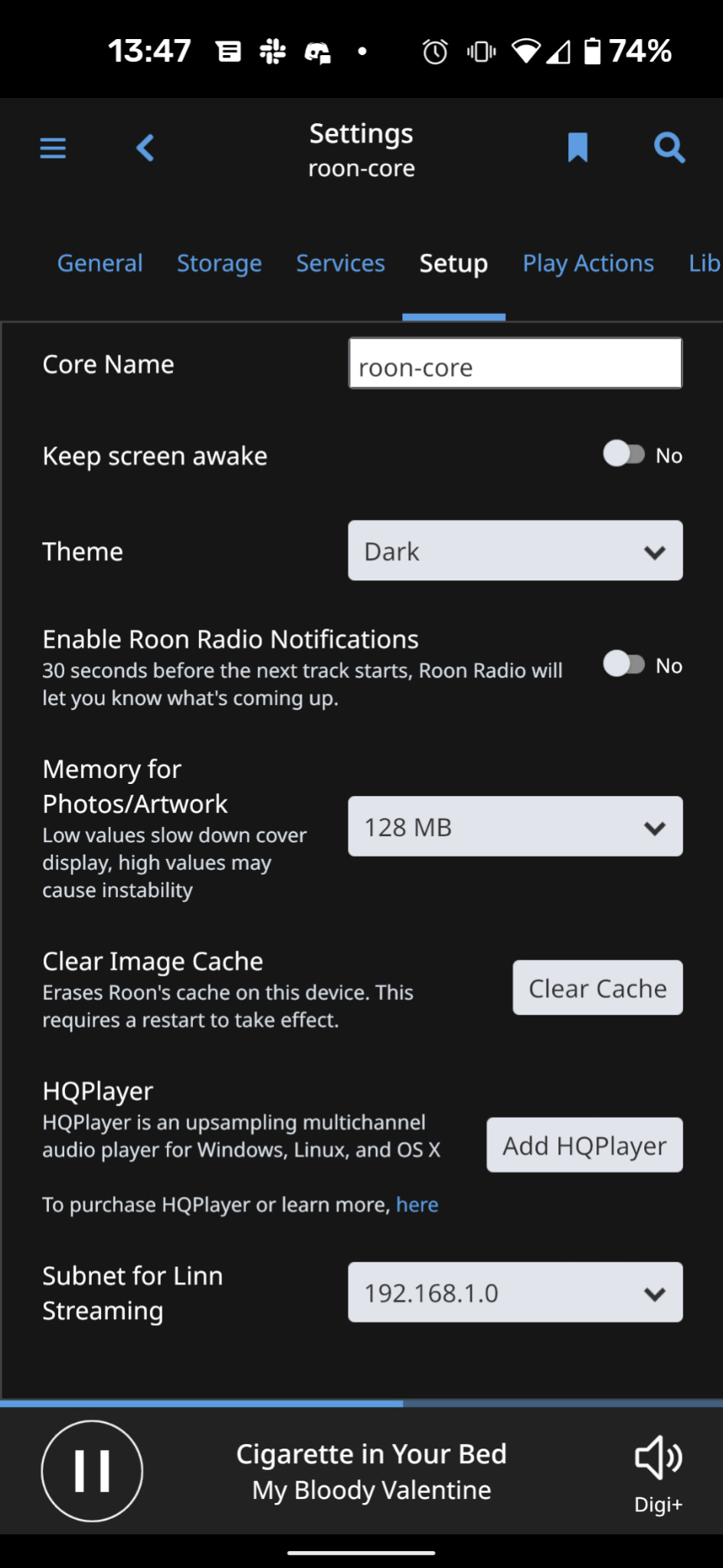Go back with the left arrow

point(146,148)
